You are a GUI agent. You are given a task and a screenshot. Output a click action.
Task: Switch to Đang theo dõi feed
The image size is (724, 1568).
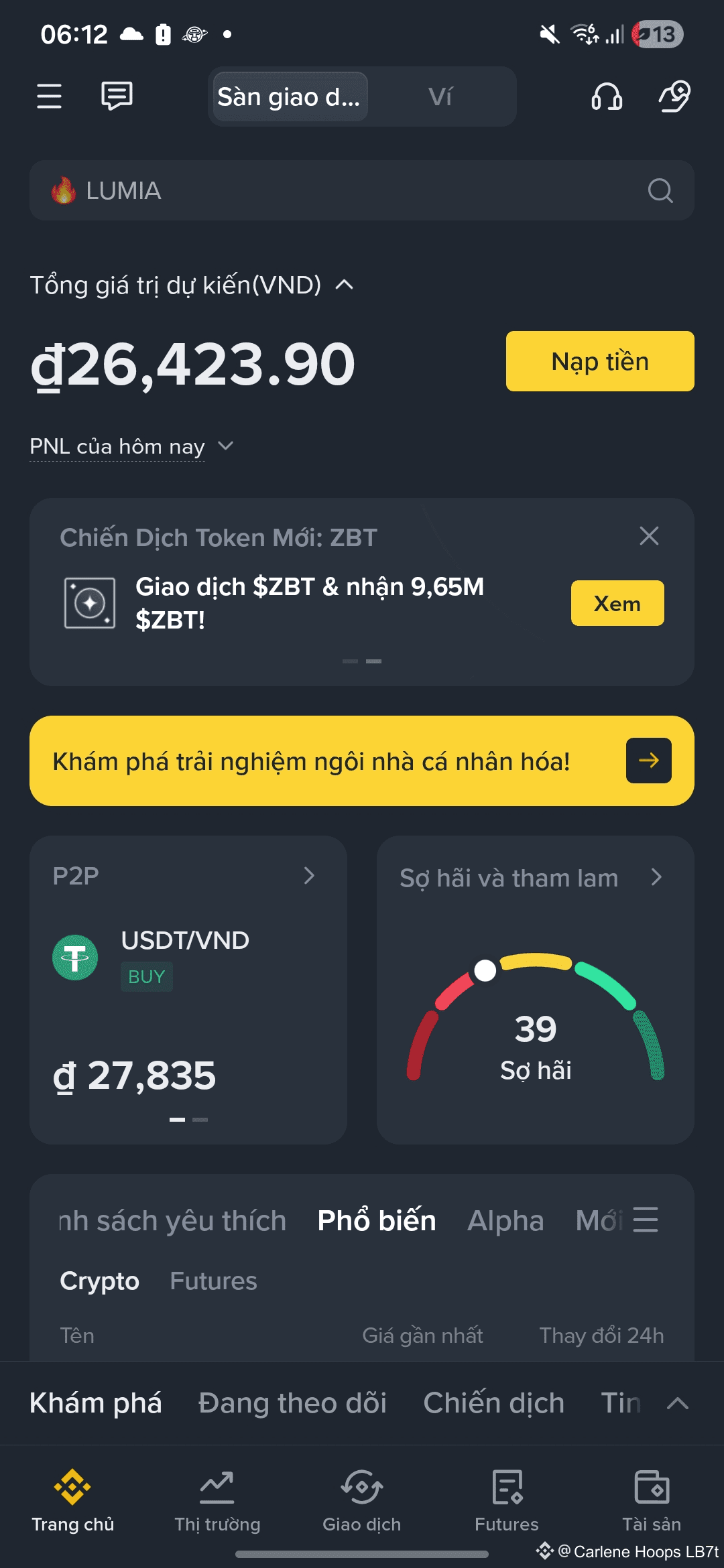click(292, 1403)
